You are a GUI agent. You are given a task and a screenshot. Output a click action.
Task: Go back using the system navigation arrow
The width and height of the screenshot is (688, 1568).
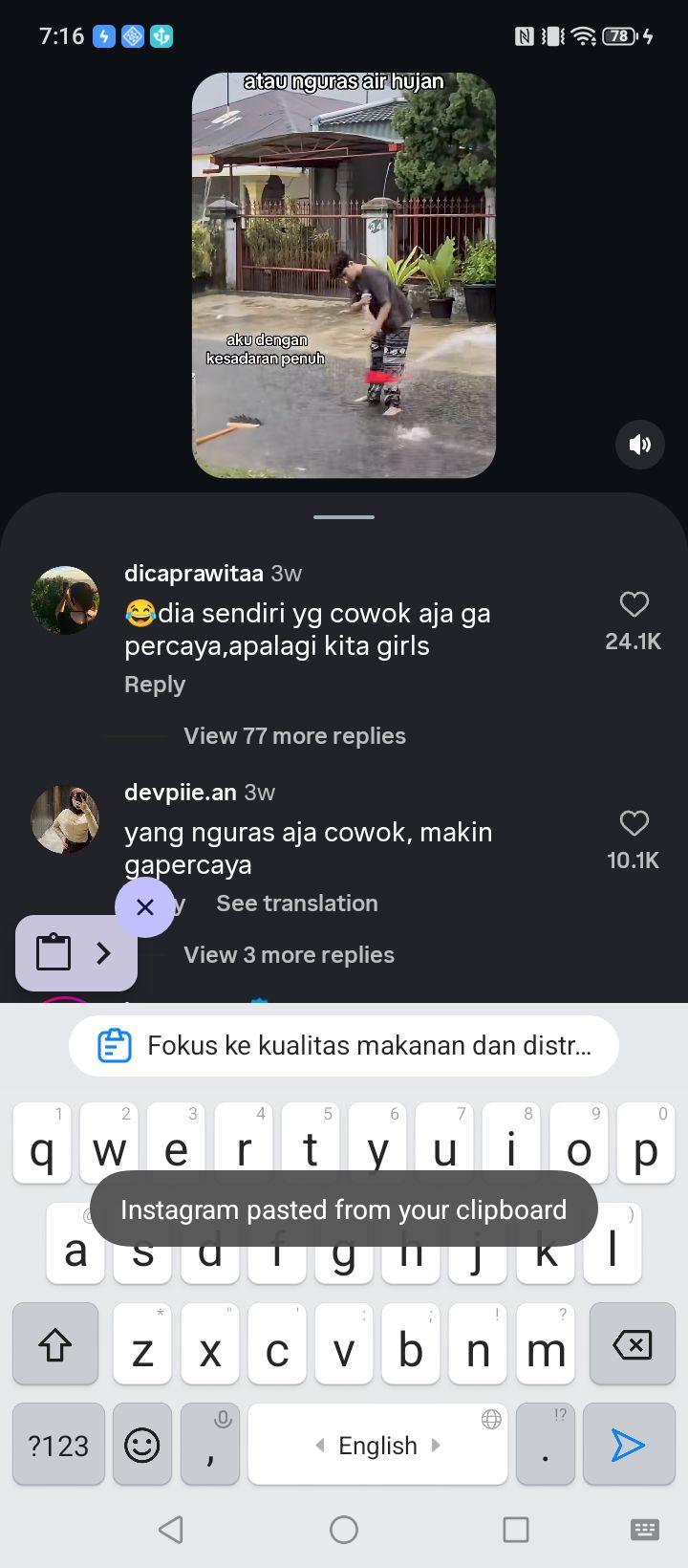click(171, 1530)
